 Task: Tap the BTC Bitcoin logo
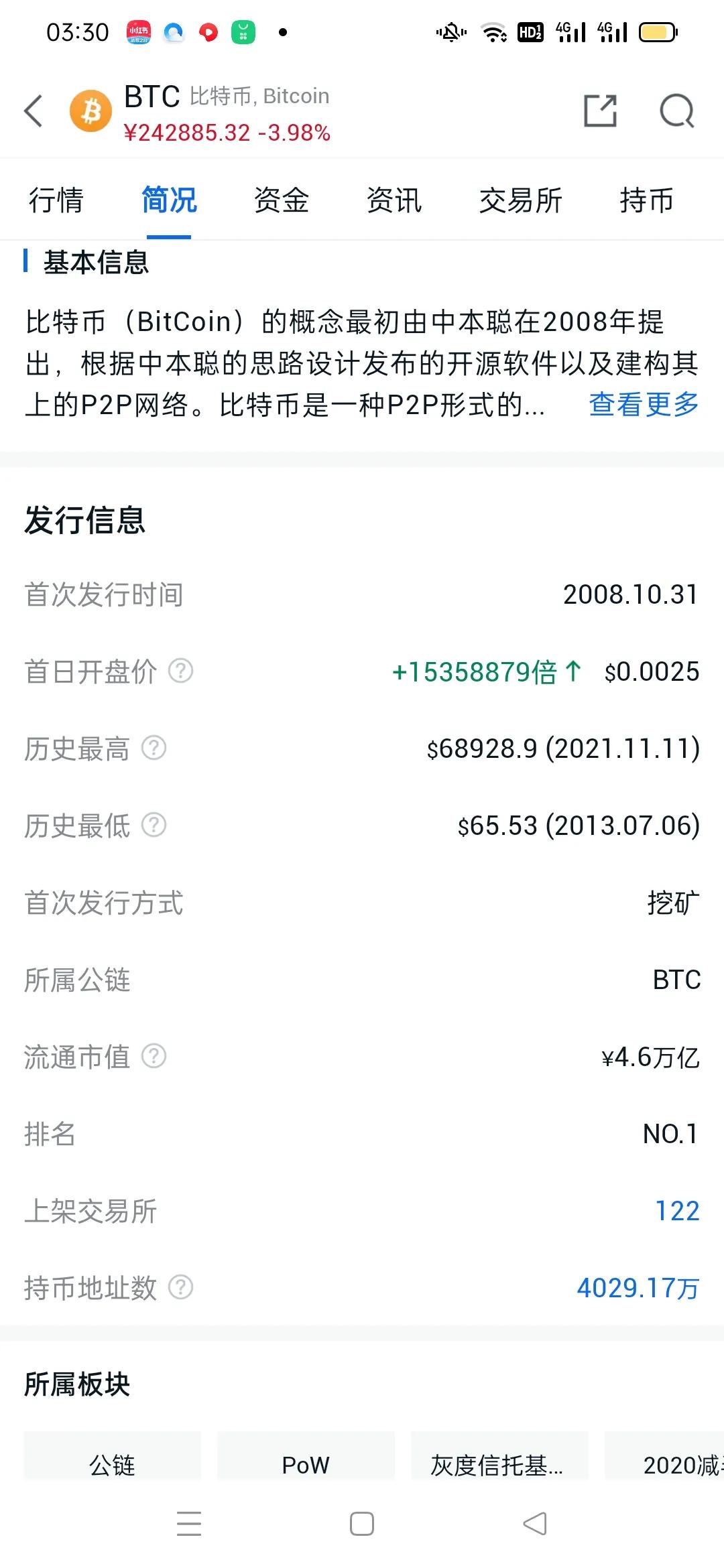[90, 111]
